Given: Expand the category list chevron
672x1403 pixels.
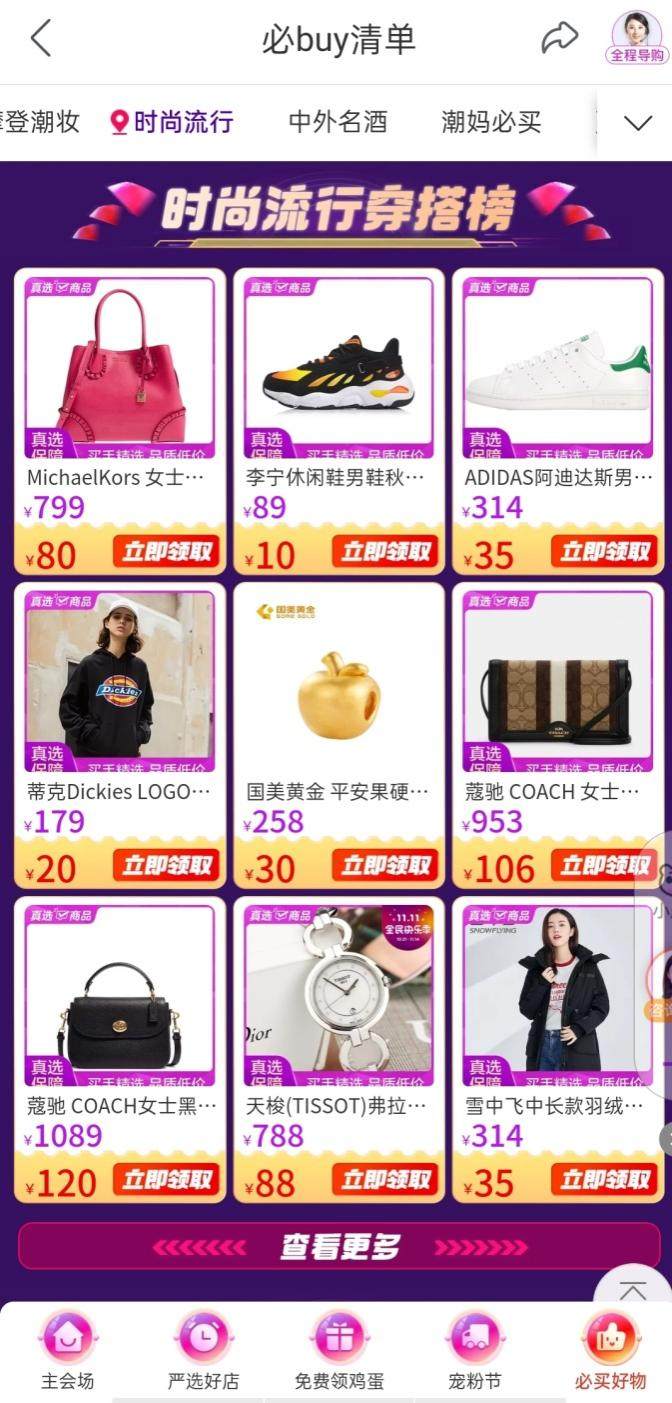Looking at the screenshot, I should coord(637,122).
